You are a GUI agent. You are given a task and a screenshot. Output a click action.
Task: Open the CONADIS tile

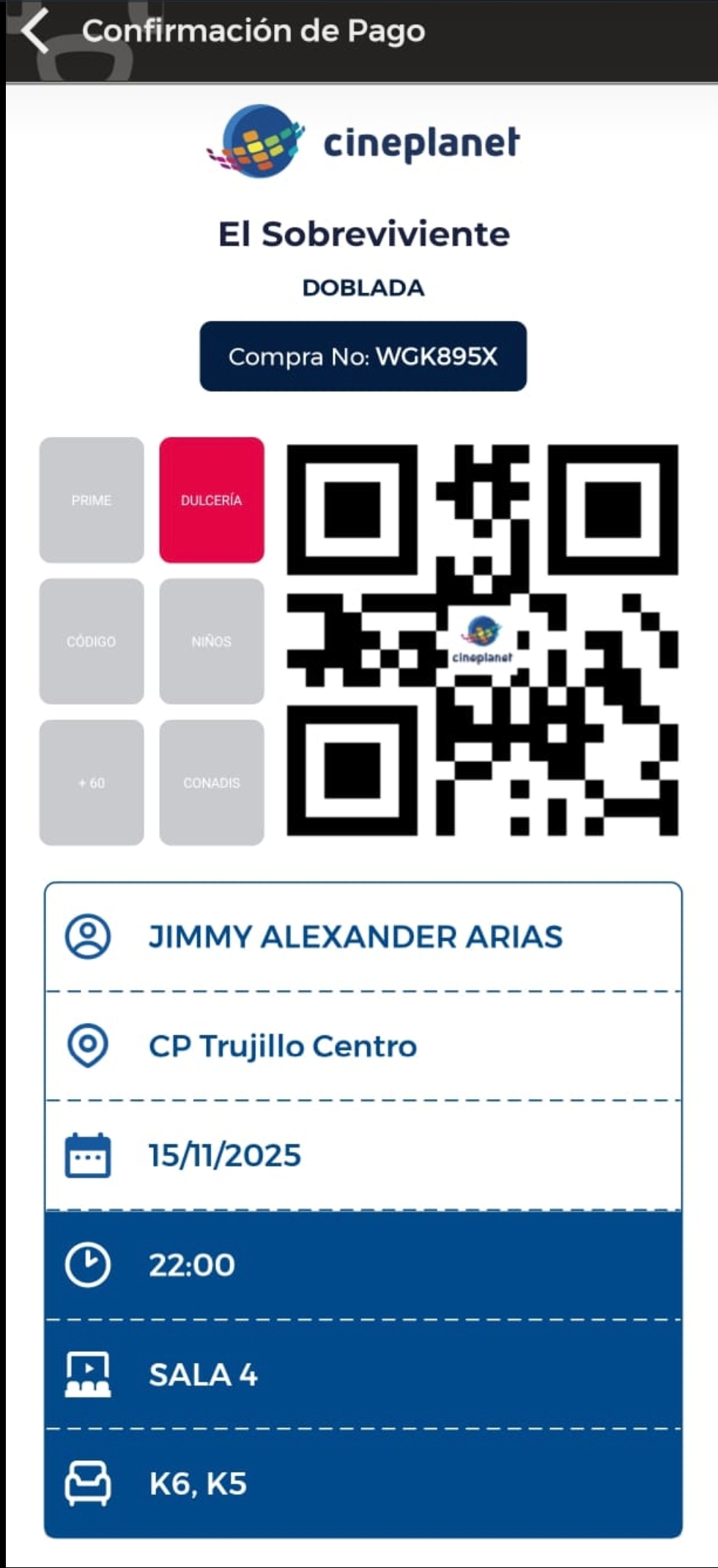[x=212, y=783]
